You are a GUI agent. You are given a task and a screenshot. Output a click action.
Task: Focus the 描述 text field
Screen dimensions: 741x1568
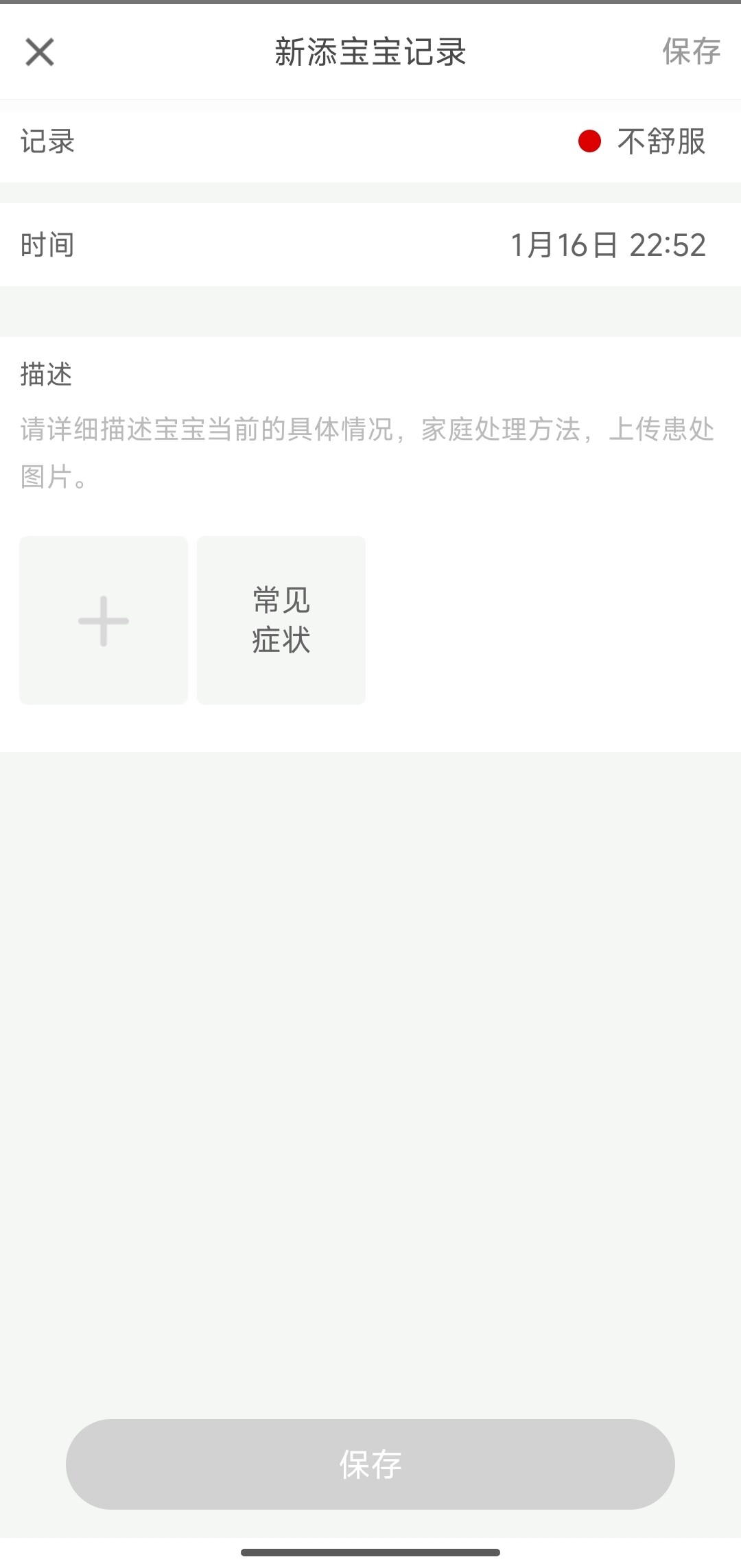[368, 452]
